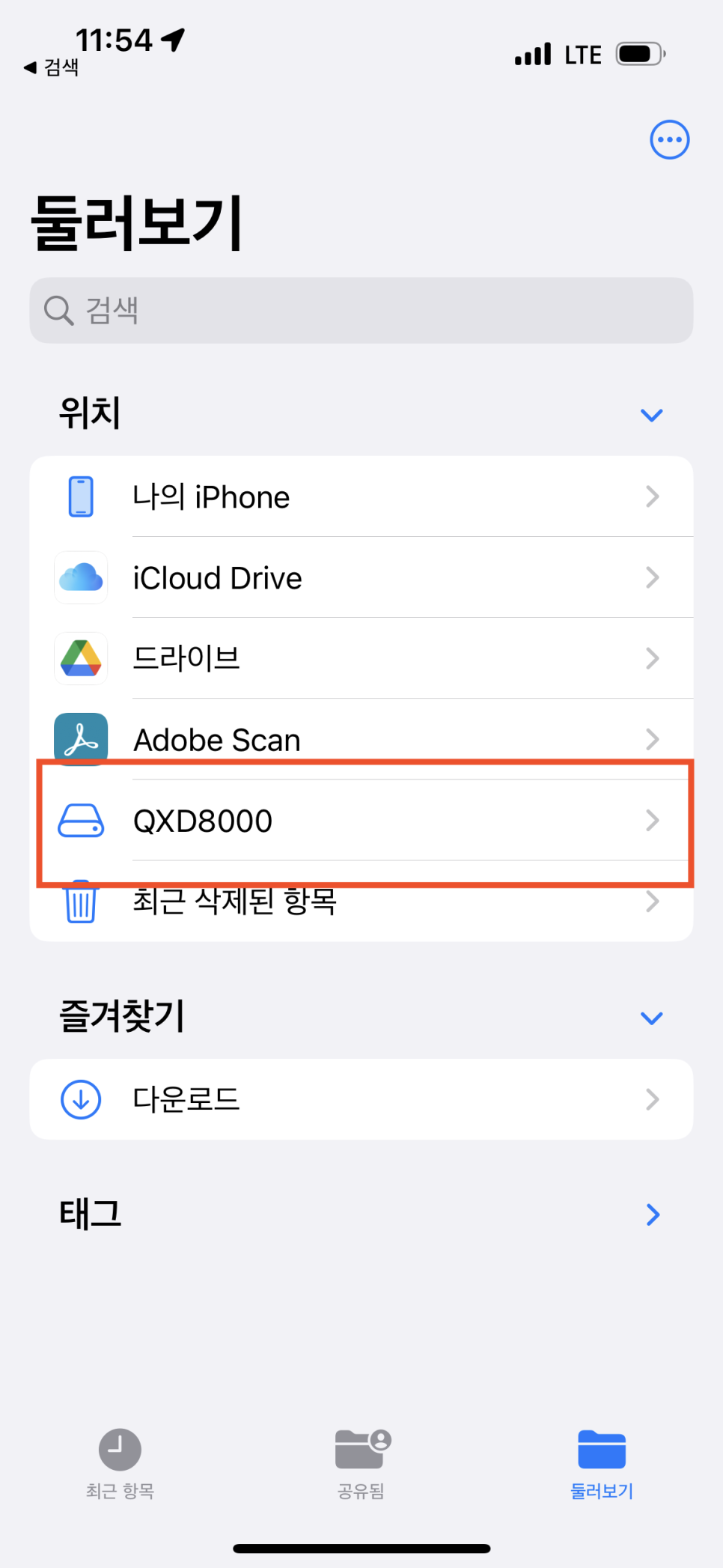Viewport: 723px width, 1568px height.
Task: Open iCloud Drive
Action: (361, 577)
